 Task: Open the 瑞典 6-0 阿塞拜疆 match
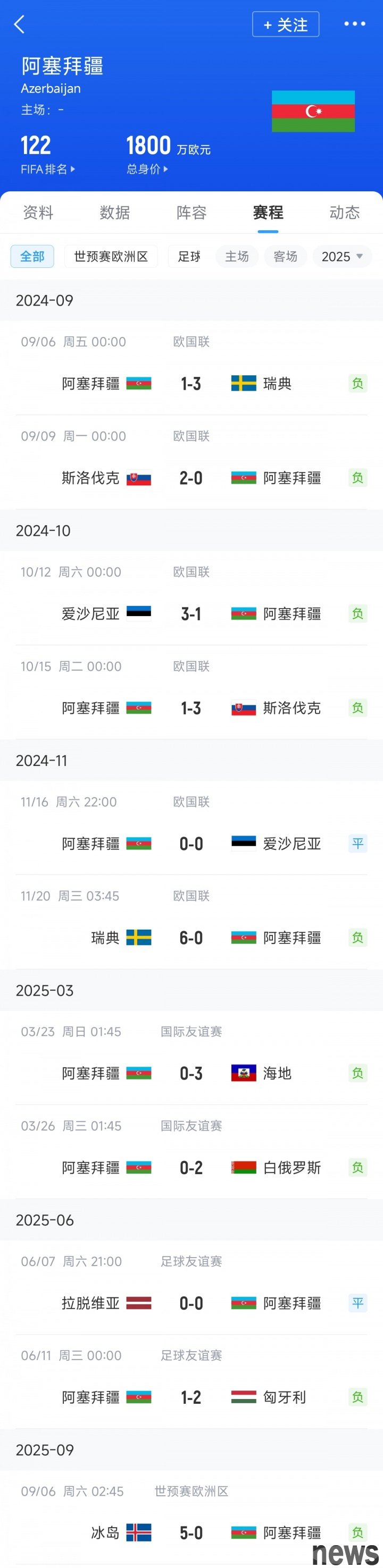click(x=191, y=938)
